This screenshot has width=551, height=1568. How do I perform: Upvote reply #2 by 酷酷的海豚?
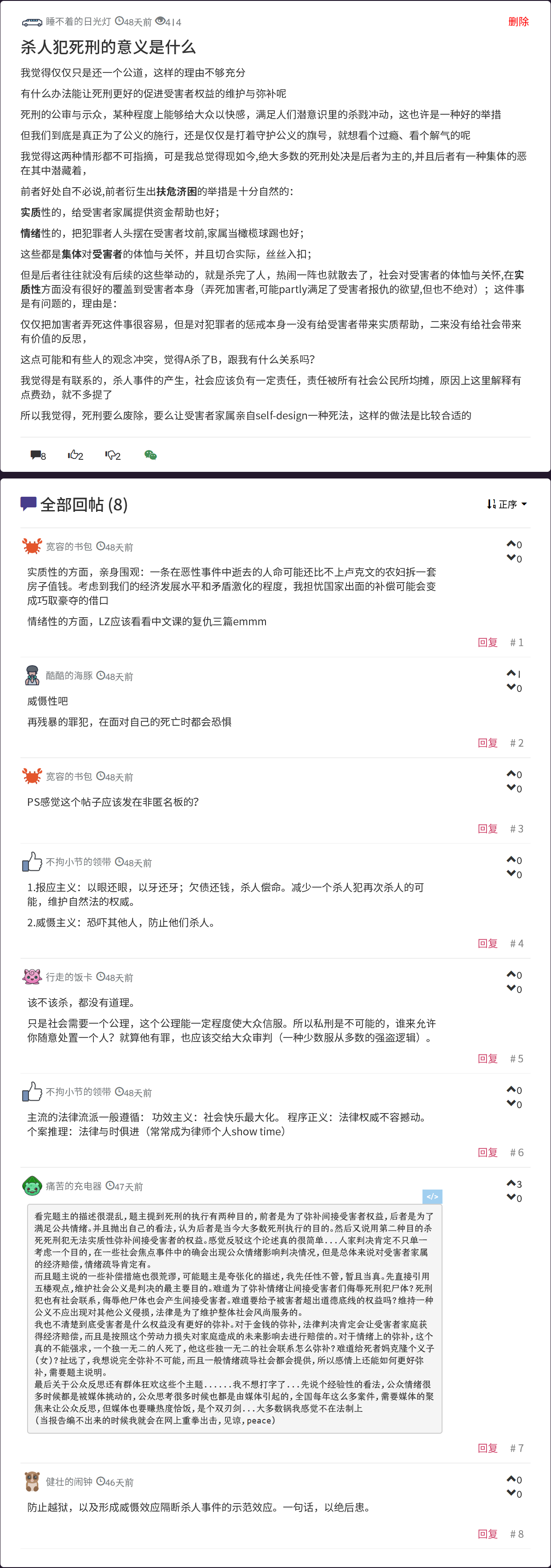pos(511,673)
